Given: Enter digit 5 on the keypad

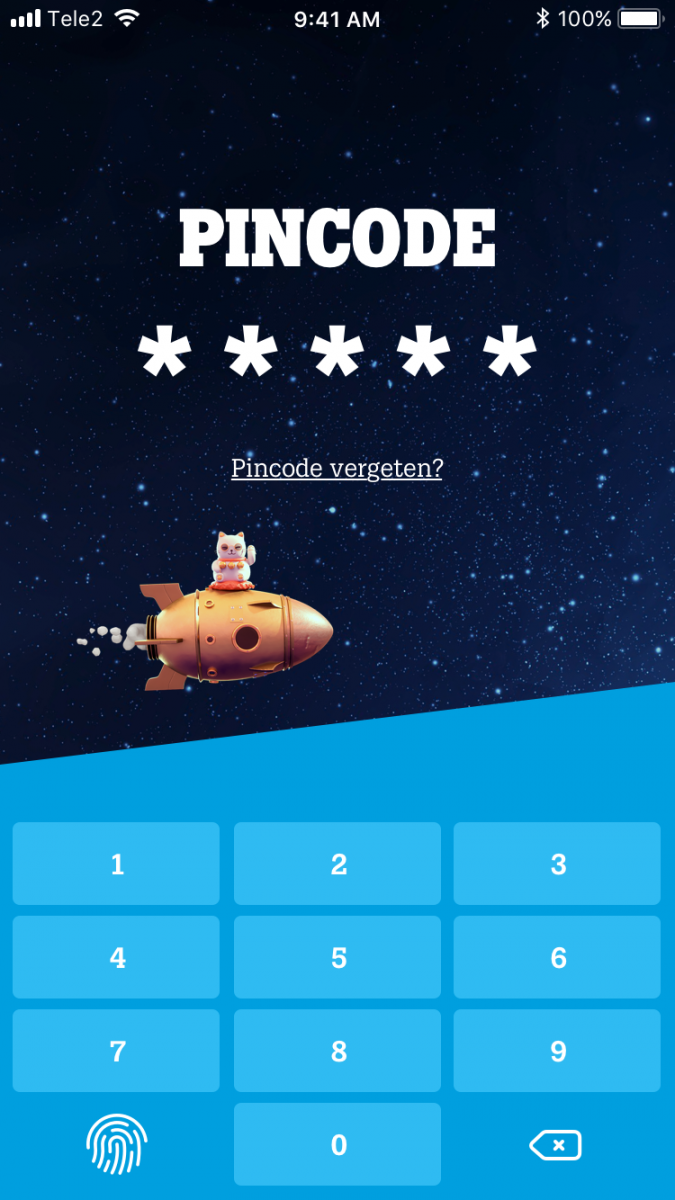Looking at the screenshot, I should (x=337, y=957).
